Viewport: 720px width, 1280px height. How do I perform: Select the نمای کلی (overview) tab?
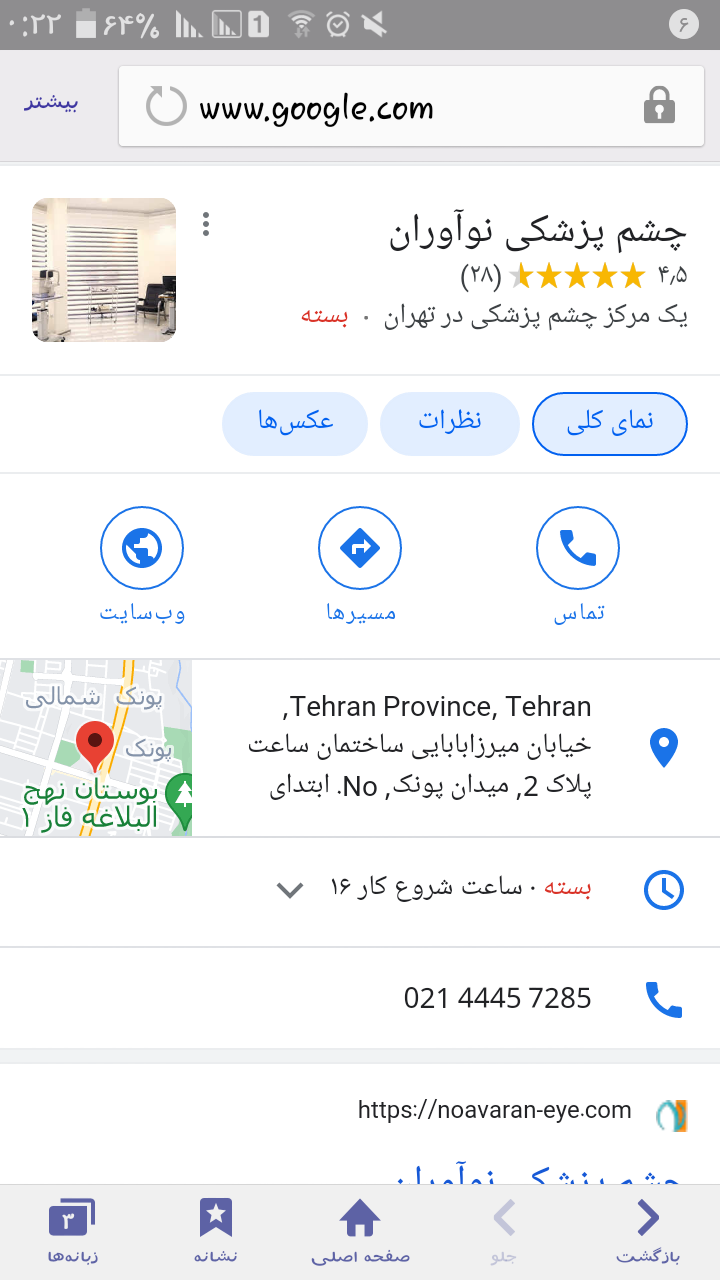tap(610, 424)
